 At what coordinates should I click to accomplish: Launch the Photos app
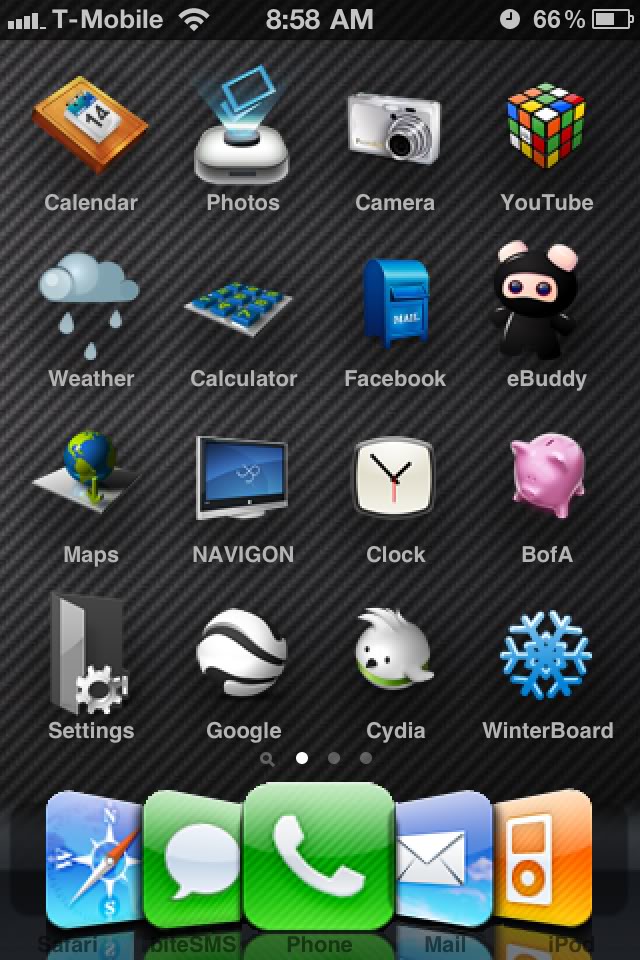coord(242,130)
